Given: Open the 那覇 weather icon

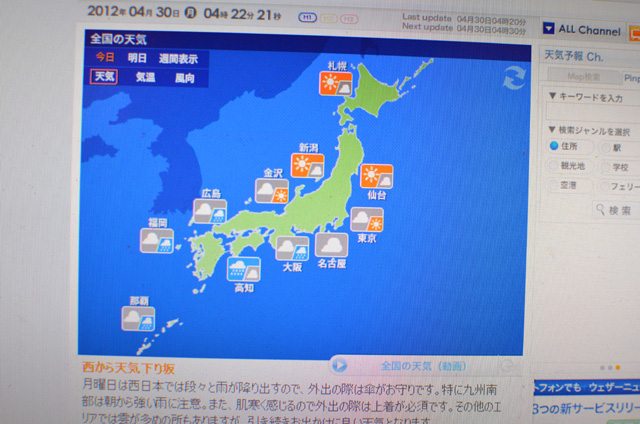Looking at the screenshot, I should pos(138,318).
